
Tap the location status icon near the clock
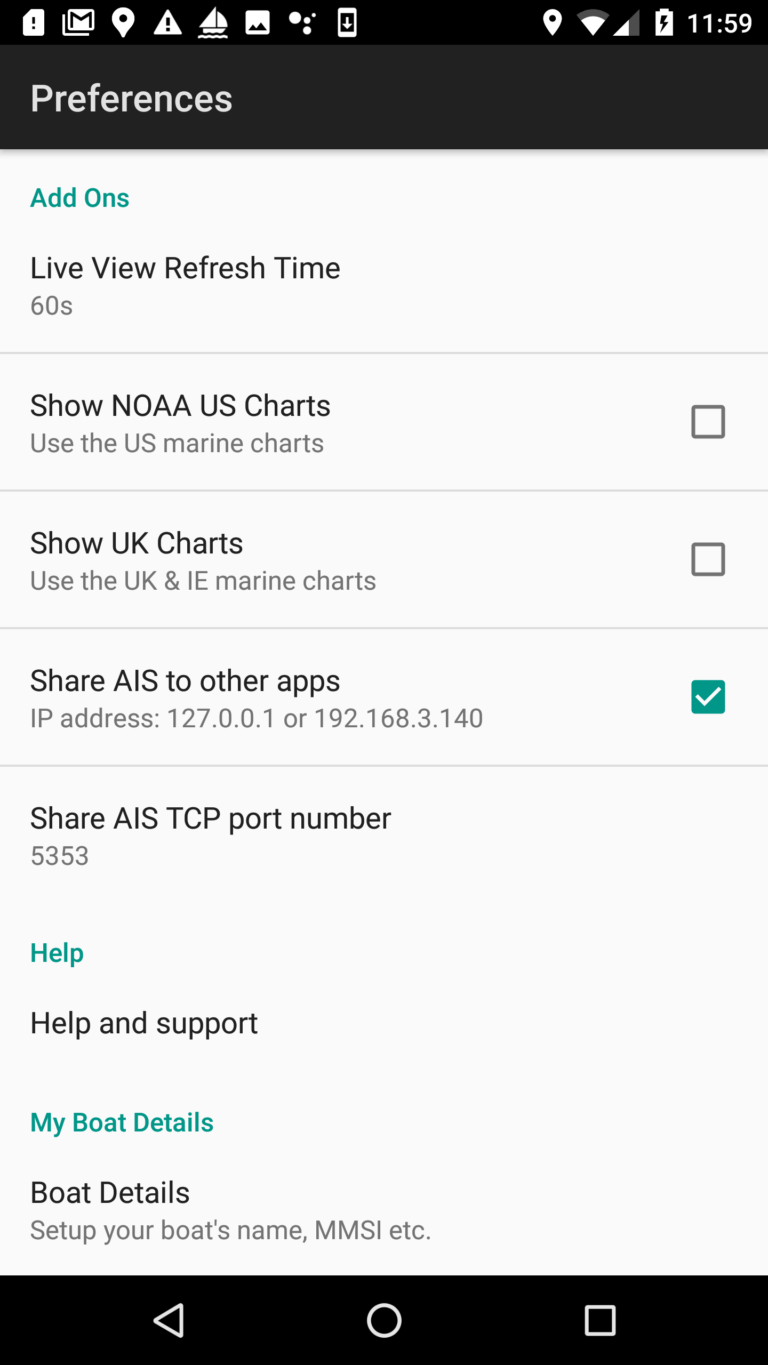(553, 21)
